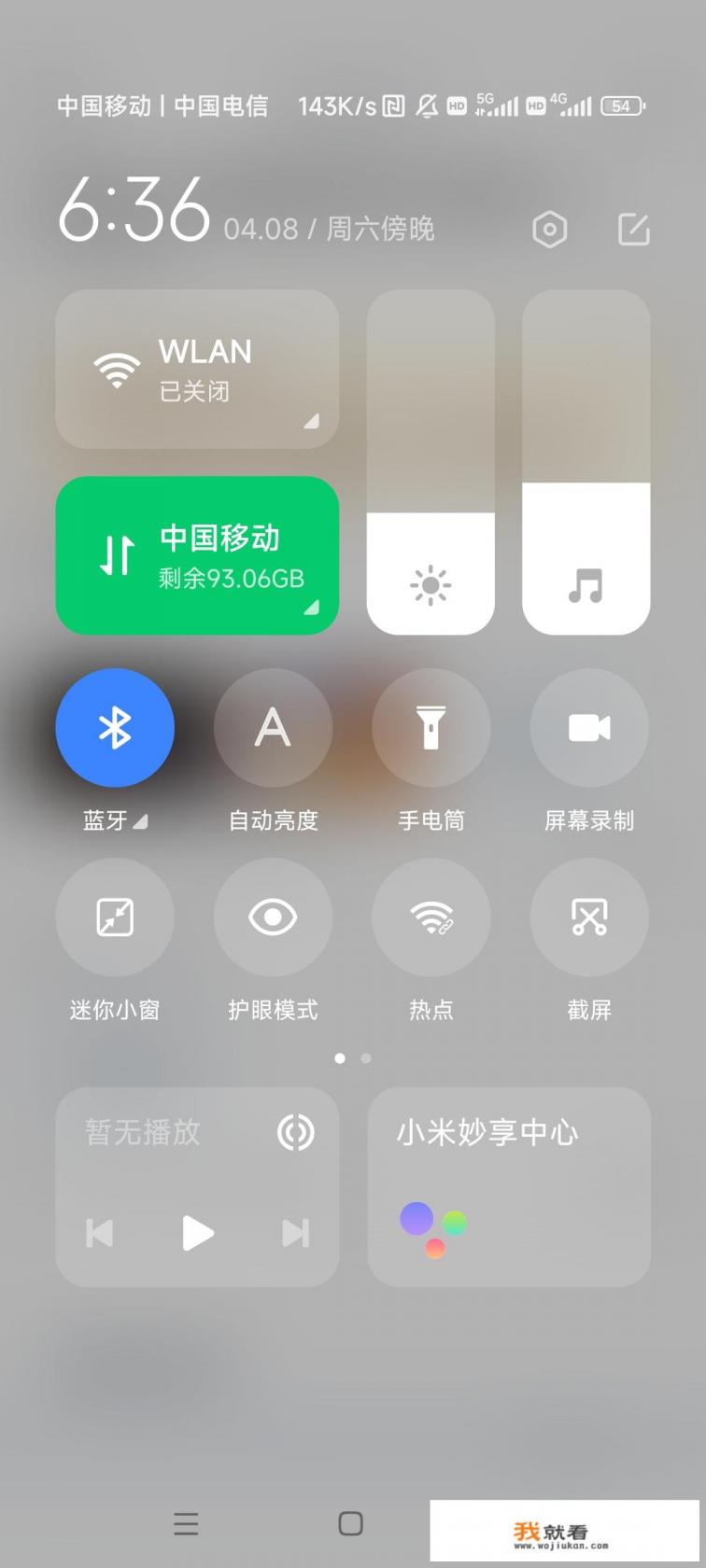706x1568 pixels.
Task: Open mini window mode (迷你小窗)
Action: coord(115,917)
